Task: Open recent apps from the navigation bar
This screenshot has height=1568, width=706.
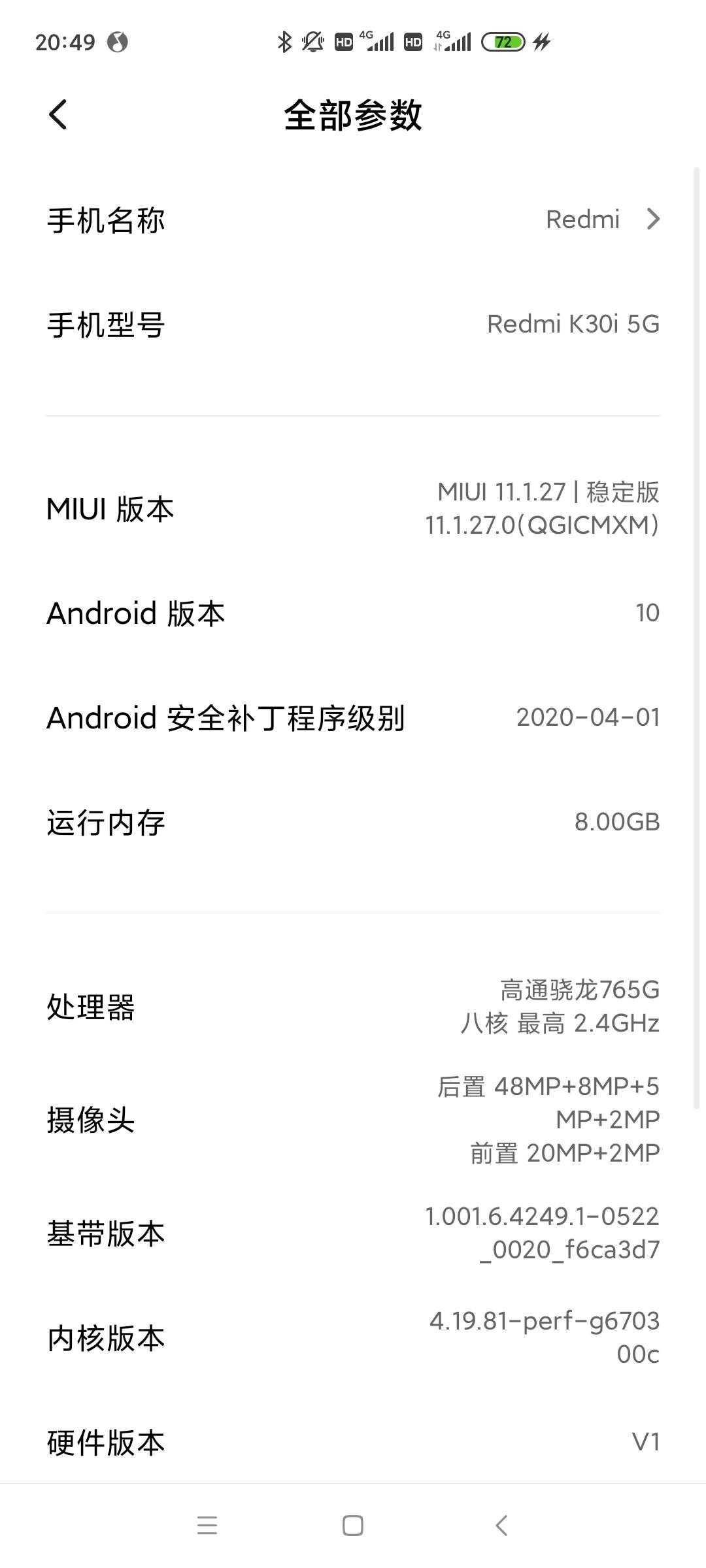Action: [x=207, y=1526]
